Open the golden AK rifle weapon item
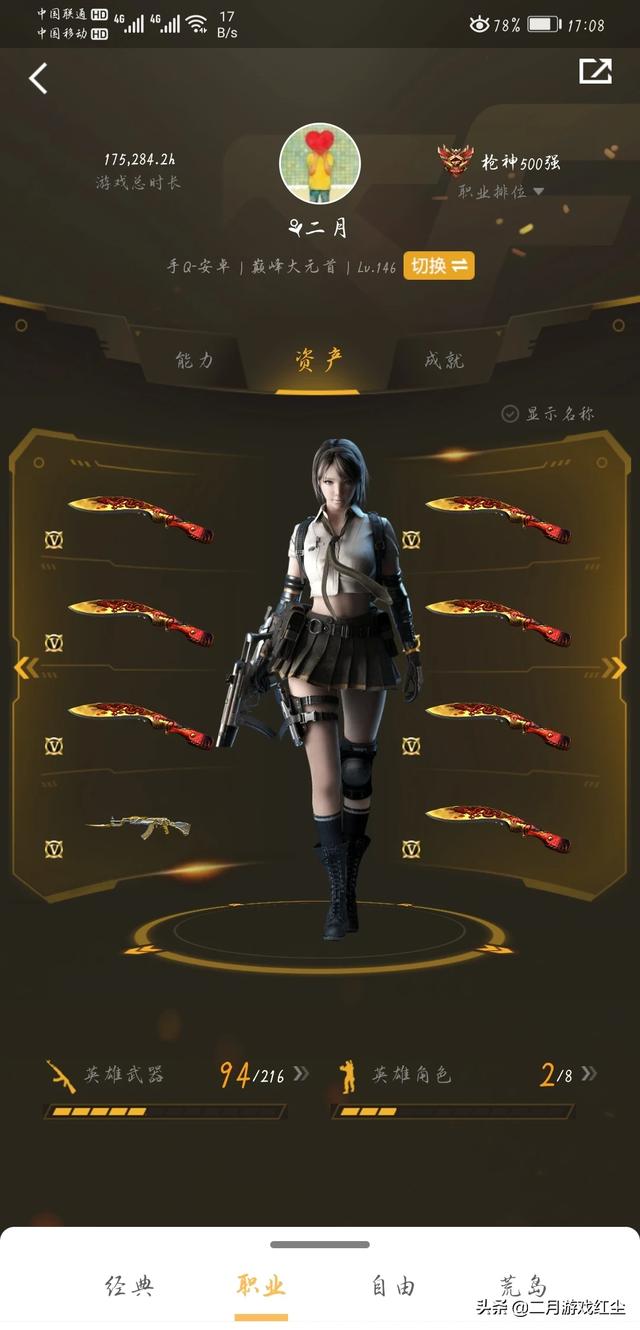640x1330 pixels. click(x=138, y=826)
